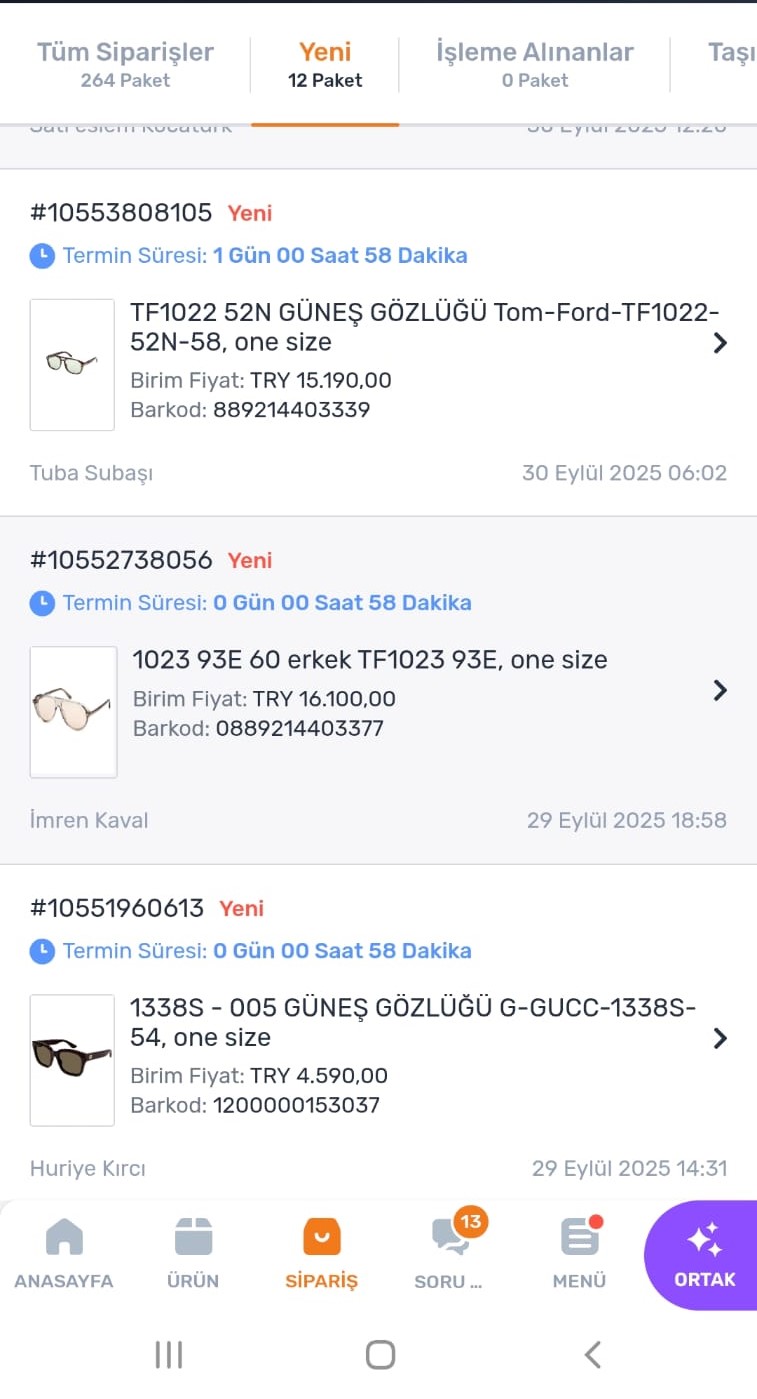The image size is (757, 1399).
Task: Expand order #10553808105 details chevron
Action: (720, 343)
